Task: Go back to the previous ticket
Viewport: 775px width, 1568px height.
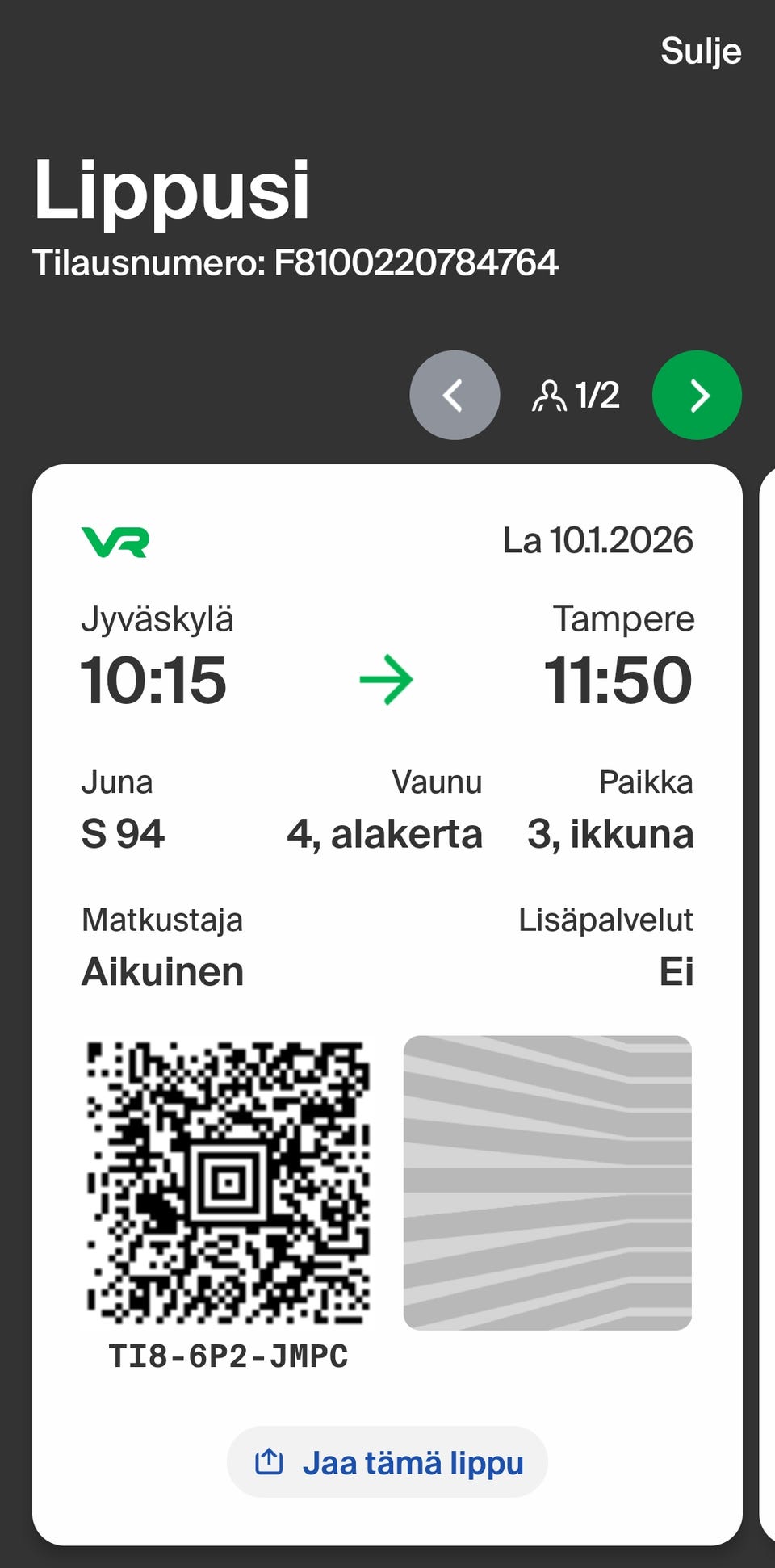Action: point(455,396)
